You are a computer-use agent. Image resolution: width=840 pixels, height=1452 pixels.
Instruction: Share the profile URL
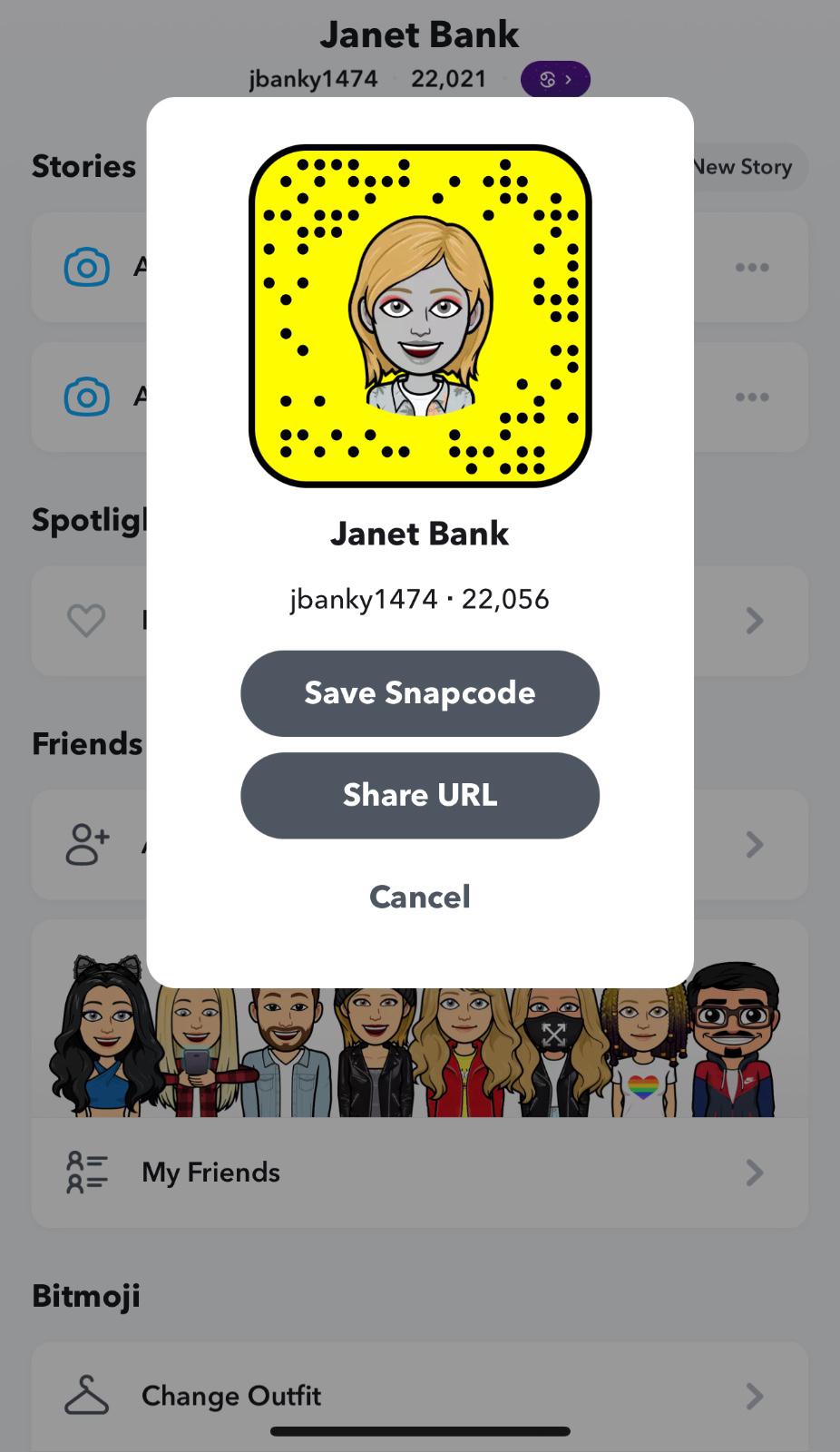click(419, 795)
